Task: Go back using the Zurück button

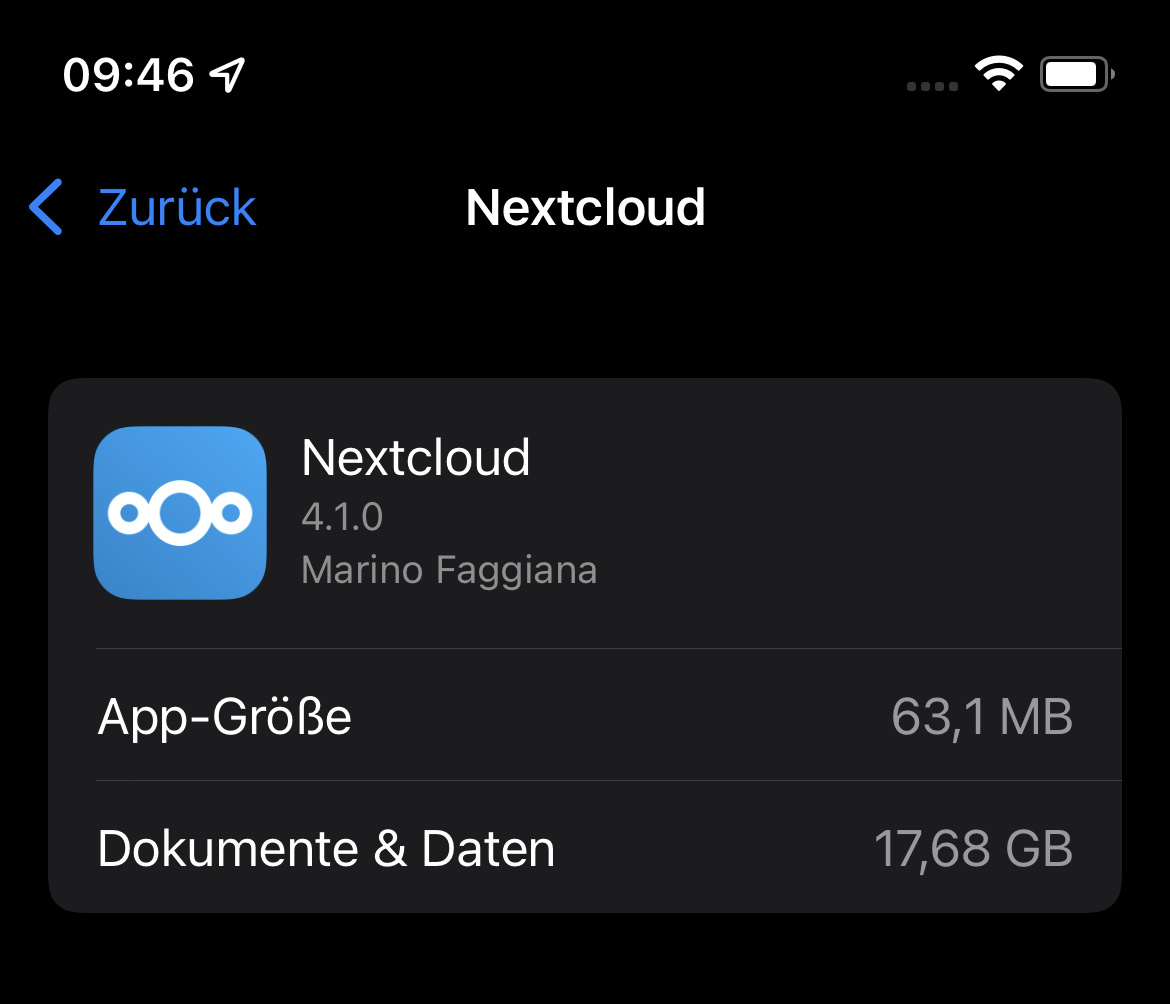Action: tap(145, 208)
